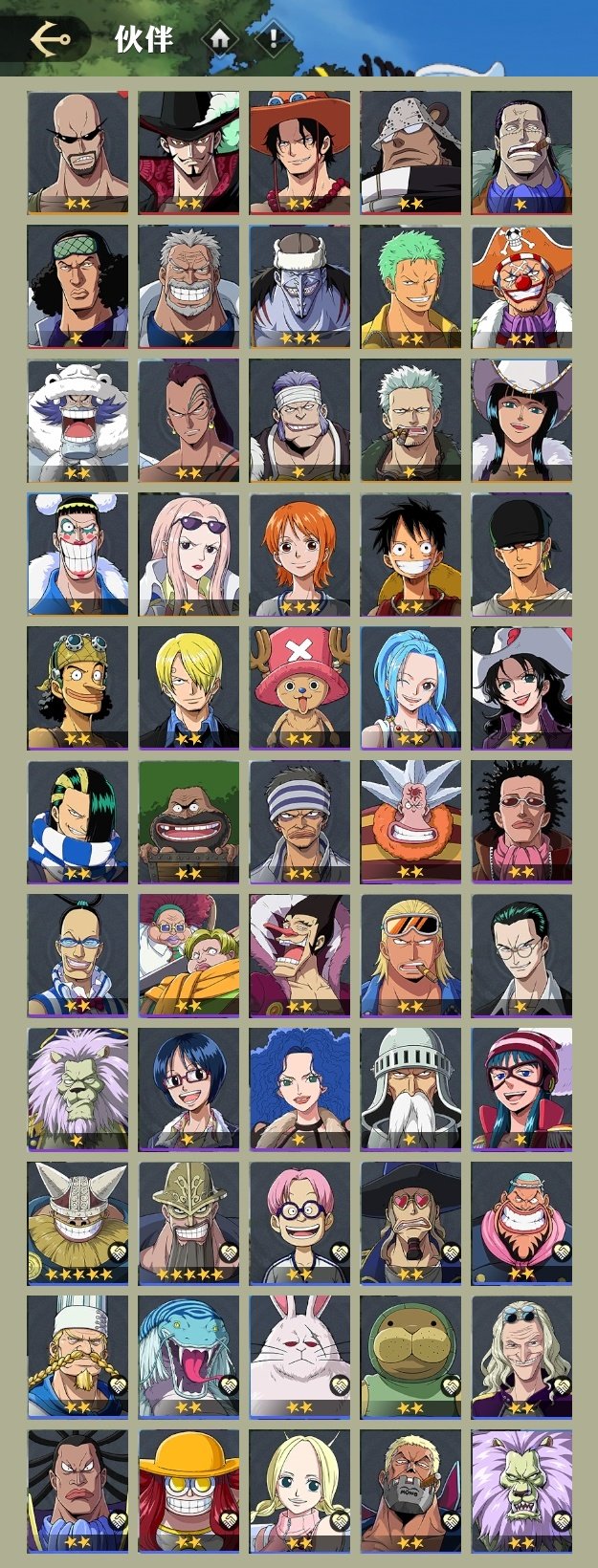Select Tashigi with red glasses
Viewport: 598px width, 1568px height.
pyautogui.click(x=188, y=1089)
